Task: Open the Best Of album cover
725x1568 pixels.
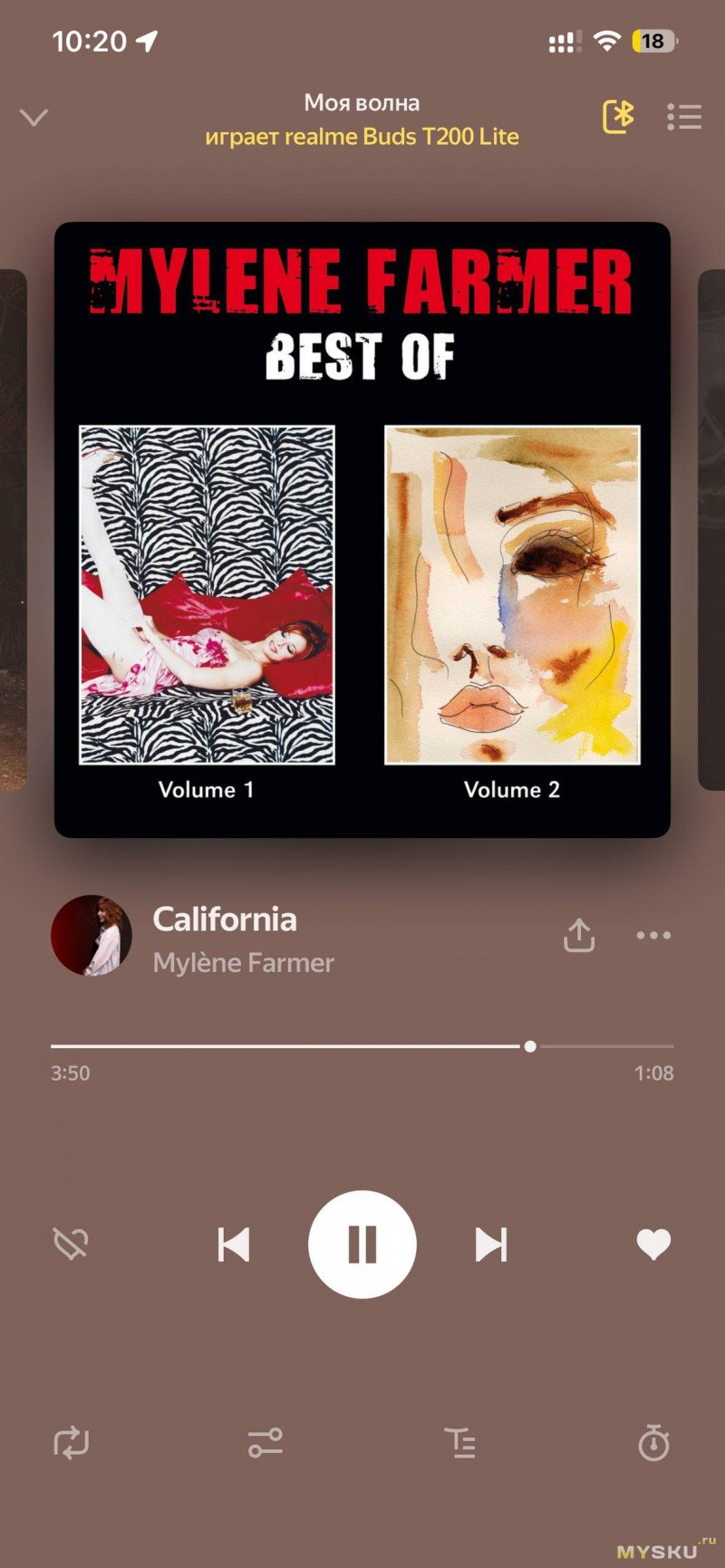Action: pos(362,529)
